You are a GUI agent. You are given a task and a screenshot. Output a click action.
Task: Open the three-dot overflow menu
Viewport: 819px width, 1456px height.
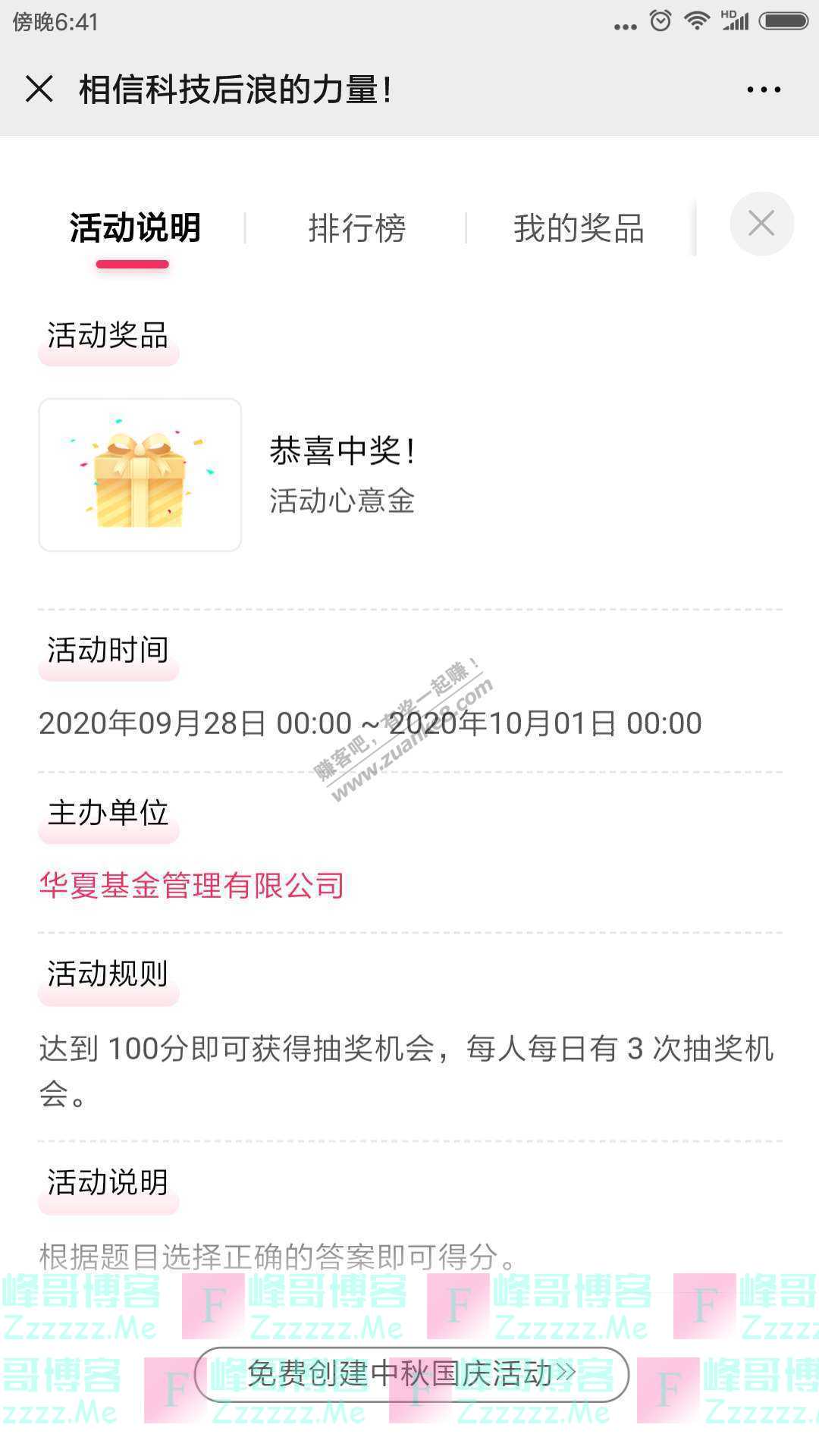click(x=763, y=89)
